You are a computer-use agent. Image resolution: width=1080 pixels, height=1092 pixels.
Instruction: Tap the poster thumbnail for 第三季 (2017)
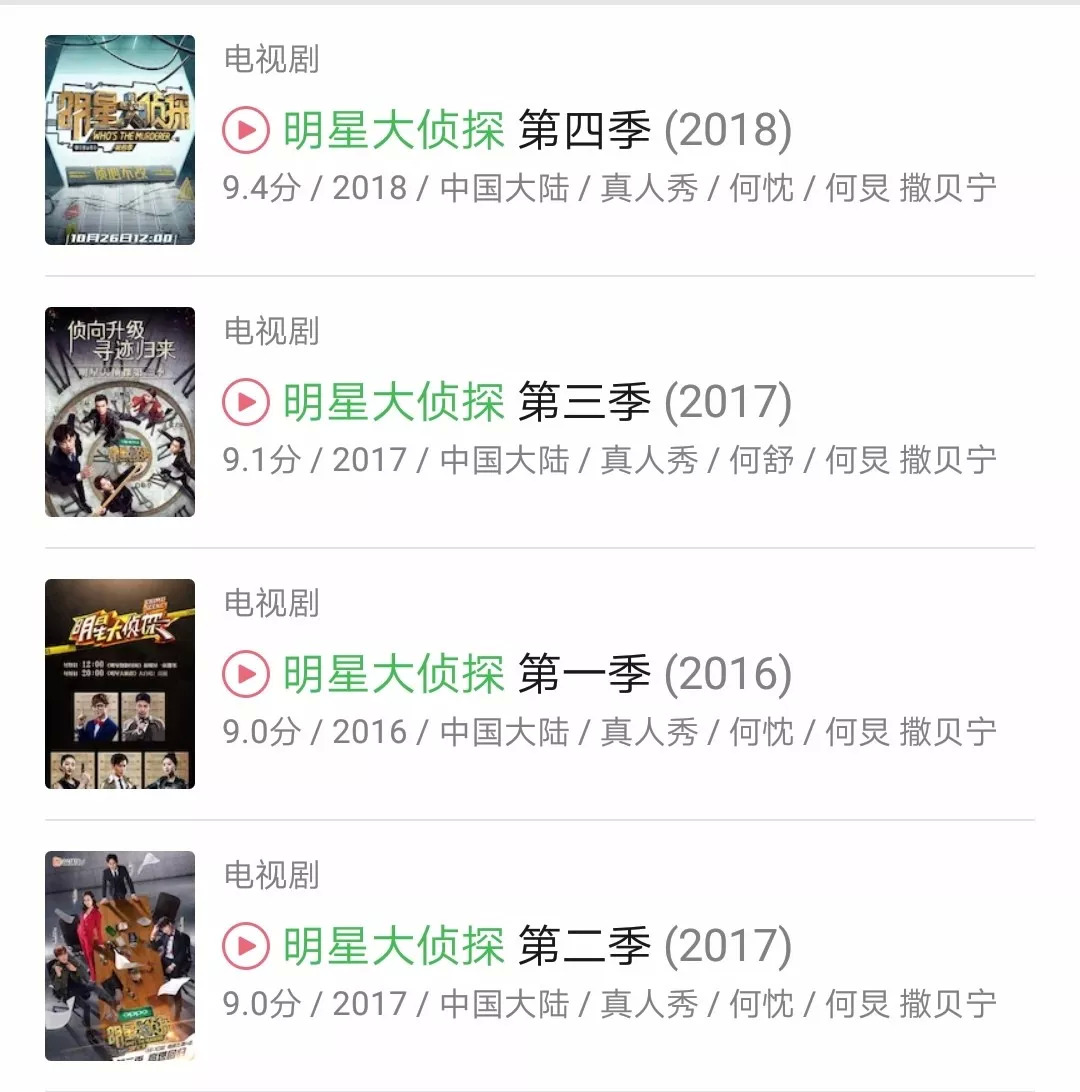click(x=120, y=412)
